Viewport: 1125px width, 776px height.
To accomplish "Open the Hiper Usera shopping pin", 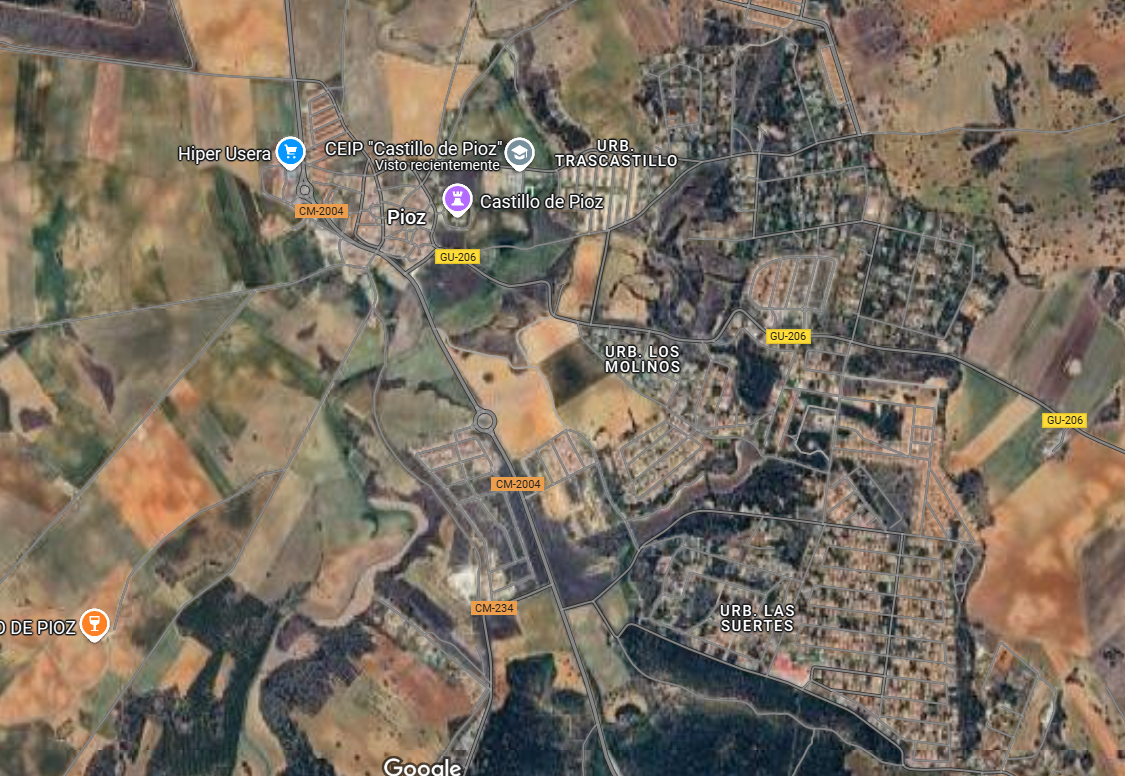I will point(290,152).
